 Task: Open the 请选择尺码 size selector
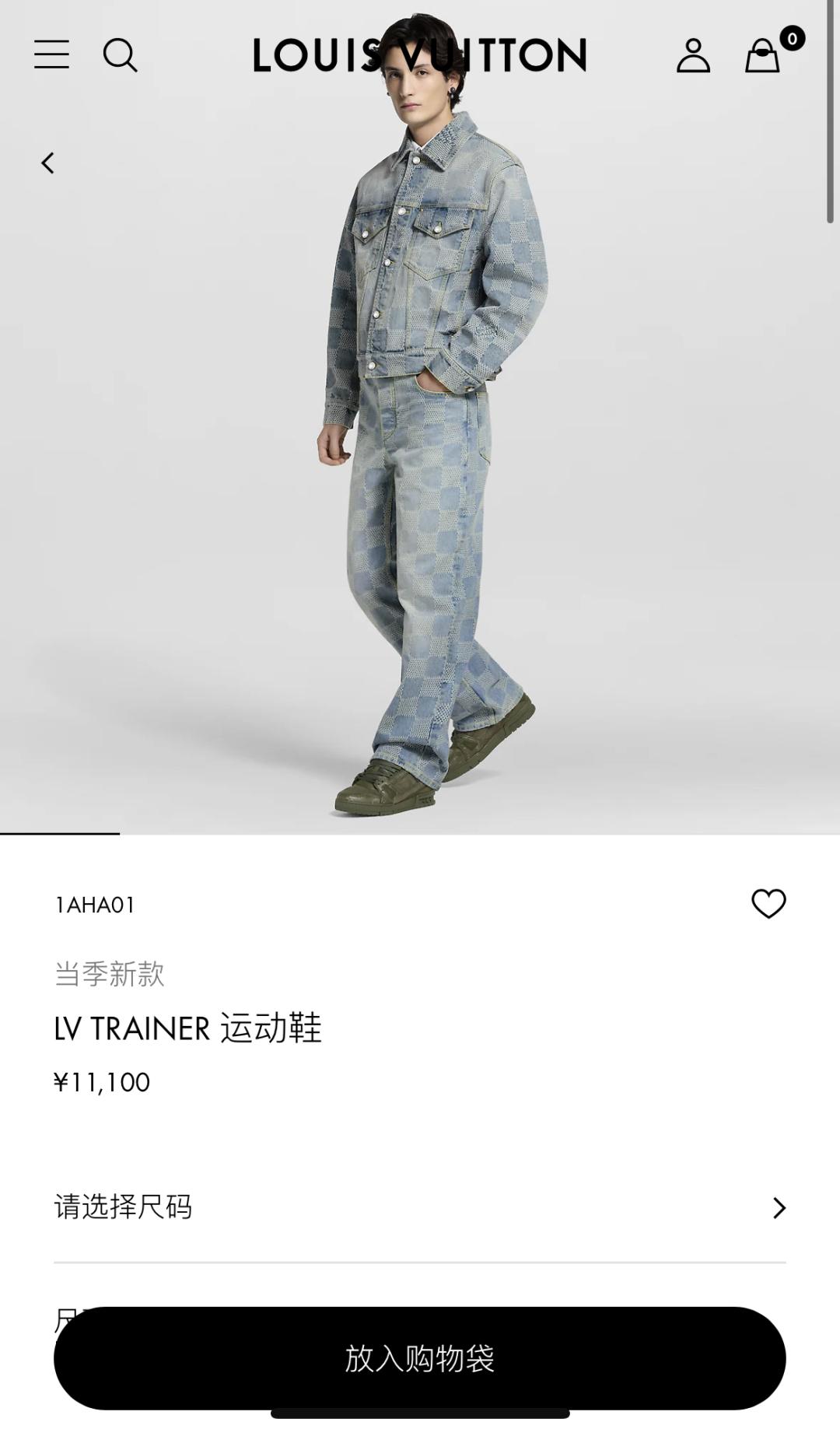point(420,1207)
